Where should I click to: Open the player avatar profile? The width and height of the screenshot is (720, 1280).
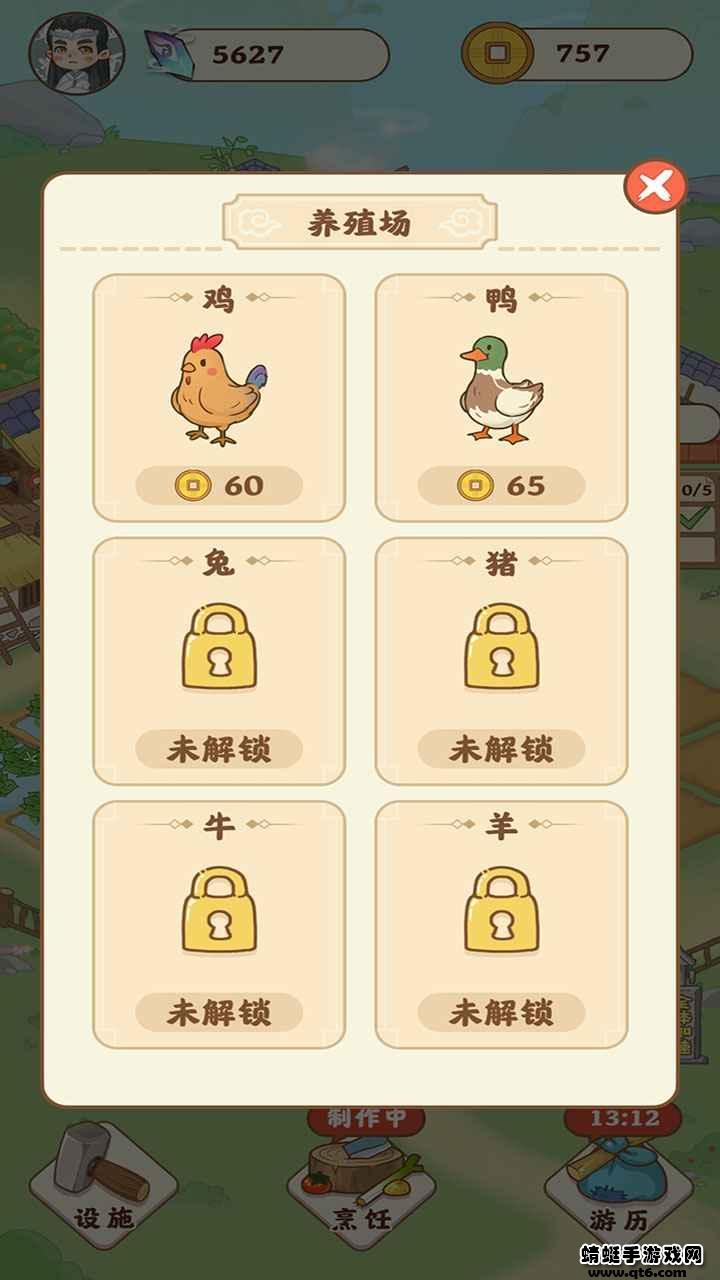click(68, 54)
